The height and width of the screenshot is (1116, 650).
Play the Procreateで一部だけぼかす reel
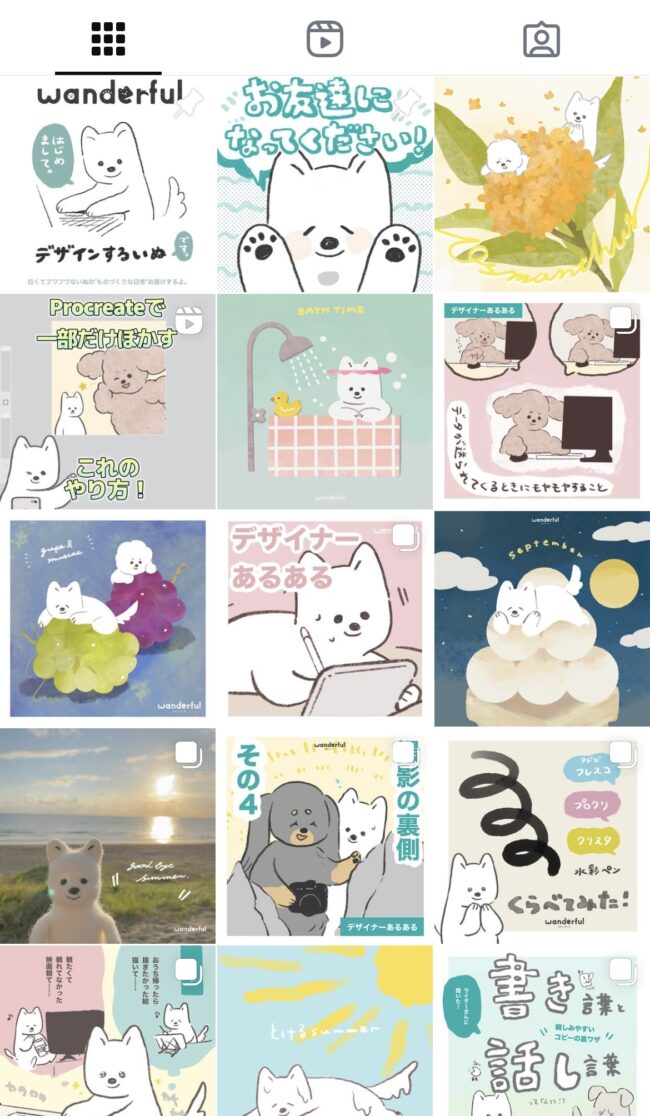(x=107, y=402)
